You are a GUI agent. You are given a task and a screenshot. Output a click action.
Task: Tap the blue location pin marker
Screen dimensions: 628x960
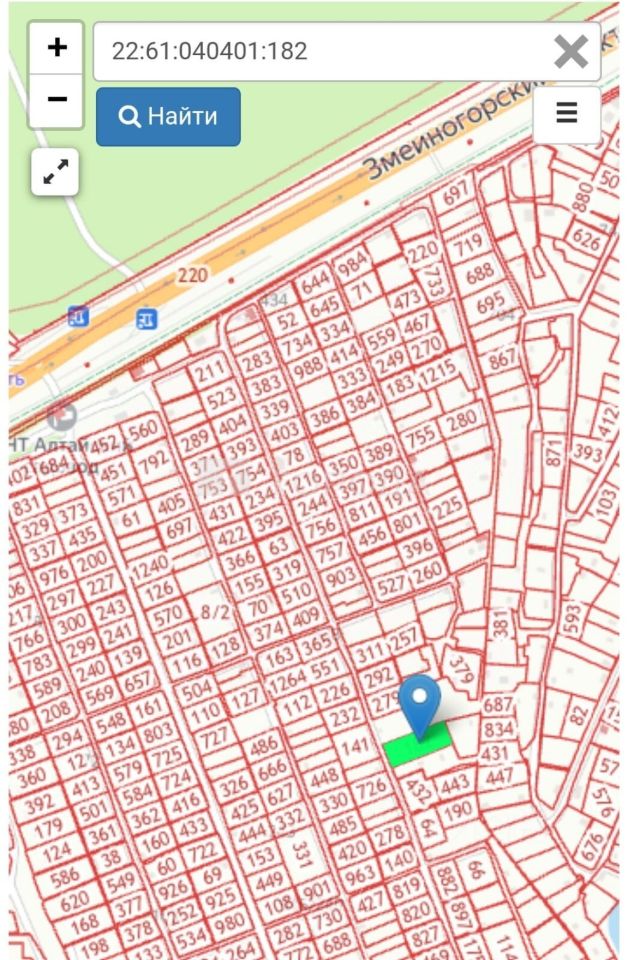coord(420,701)
